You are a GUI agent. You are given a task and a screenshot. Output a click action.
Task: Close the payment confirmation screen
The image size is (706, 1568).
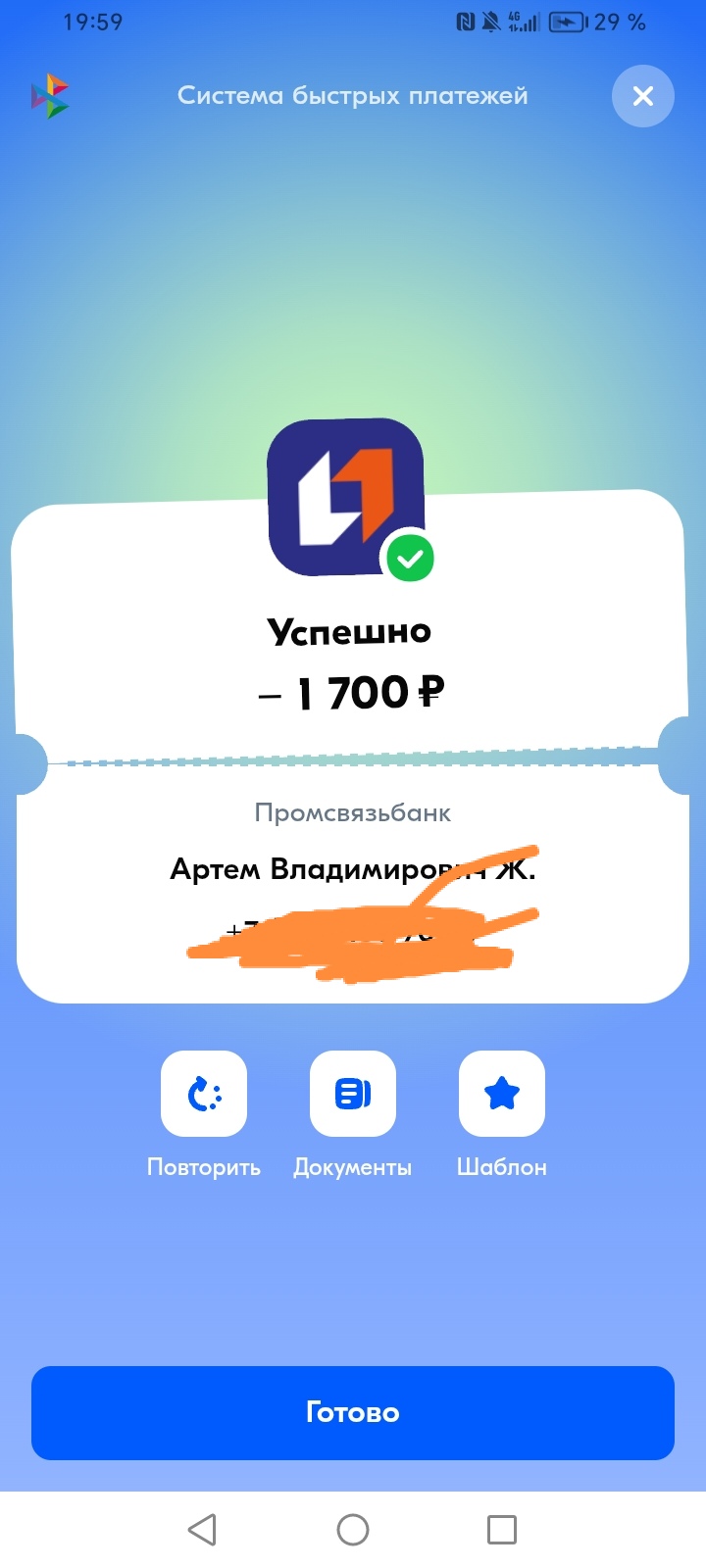tap(642, 95)
